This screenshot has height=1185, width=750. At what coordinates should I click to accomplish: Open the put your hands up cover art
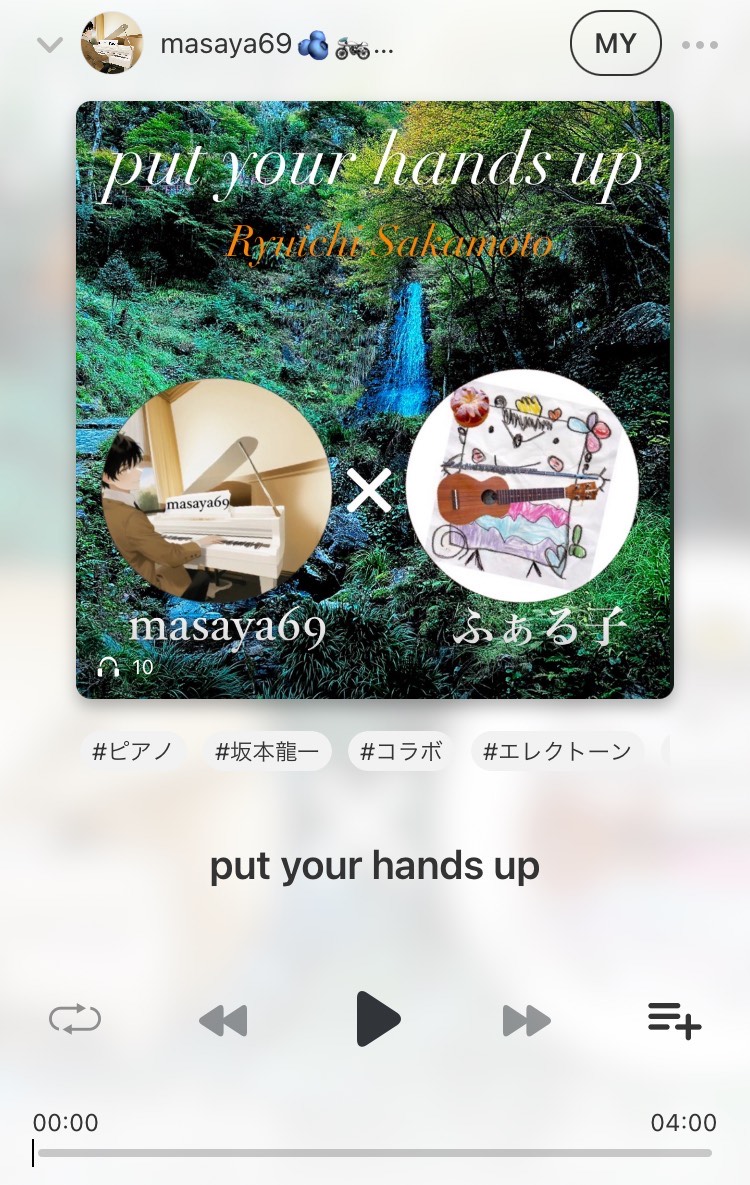pos(375,399)
